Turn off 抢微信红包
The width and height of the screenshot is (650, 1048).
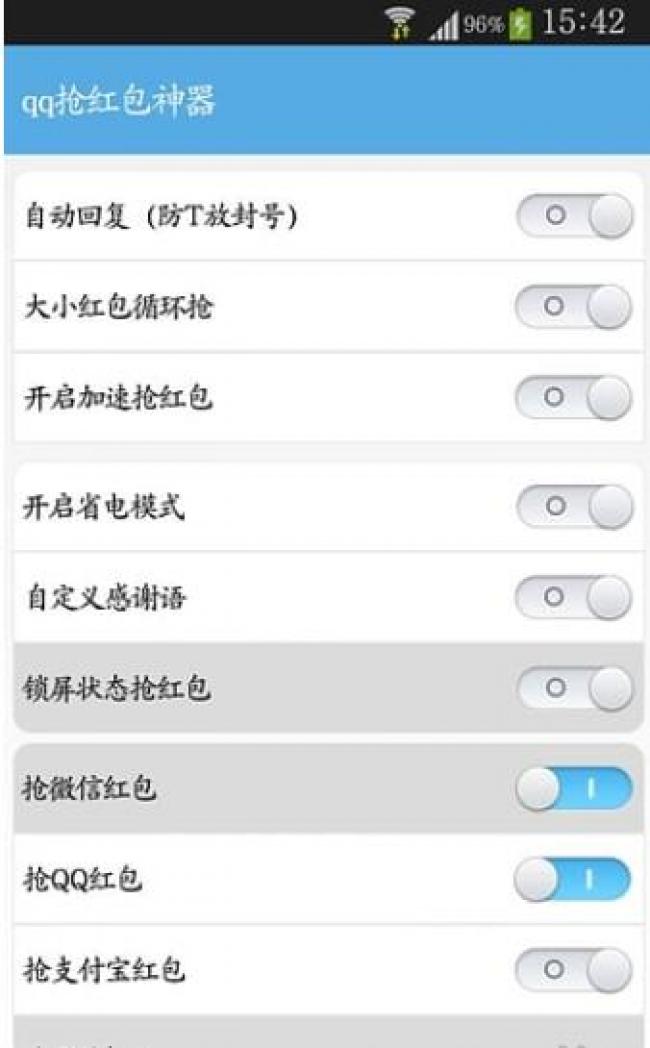coord(574,789)
